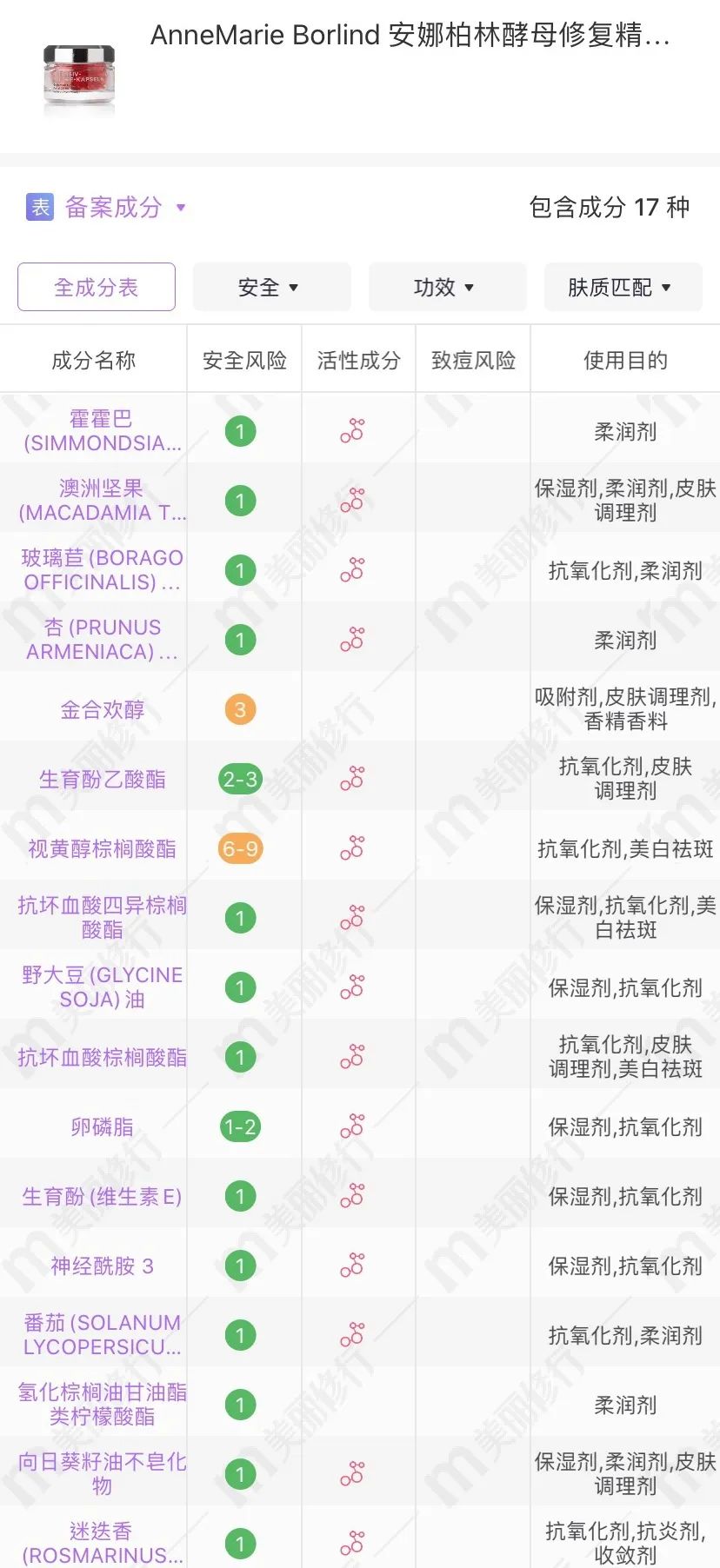Screen dimensions: 720x1568
Task: View details for 金合欢醇
Action: 102,710
